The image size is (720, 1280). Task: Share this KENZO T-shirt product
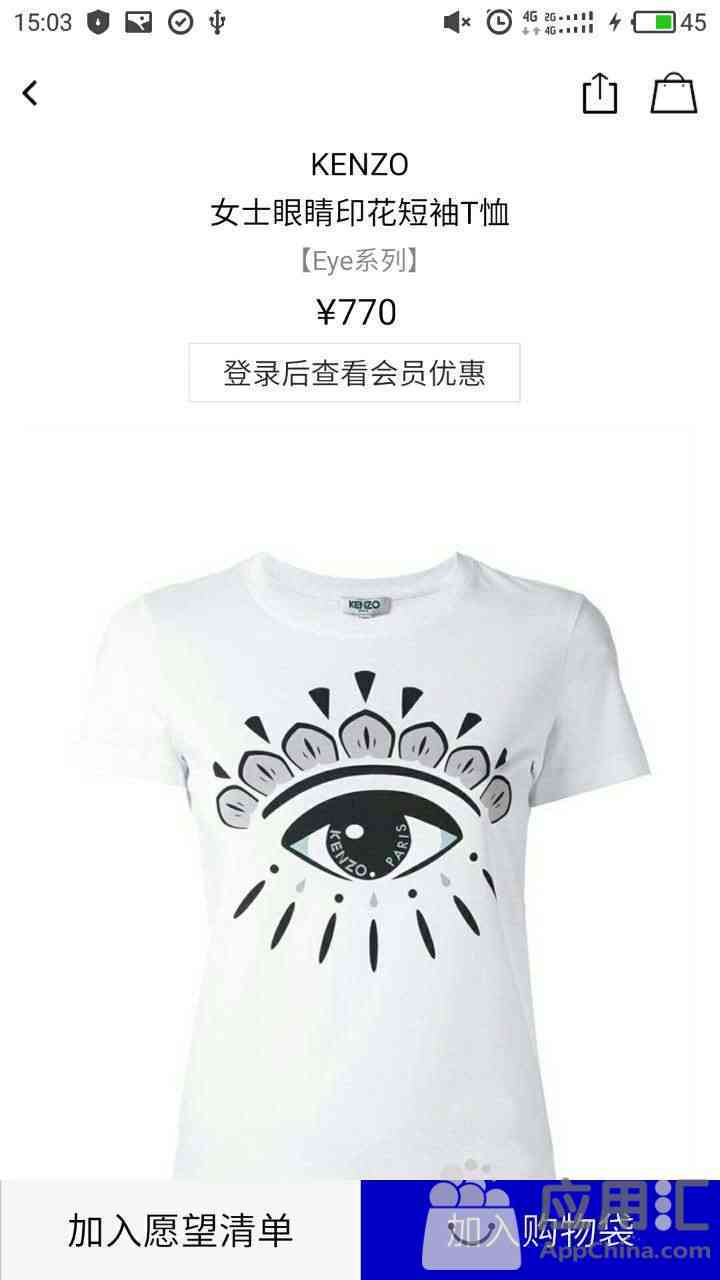click(x=599, y=93)
